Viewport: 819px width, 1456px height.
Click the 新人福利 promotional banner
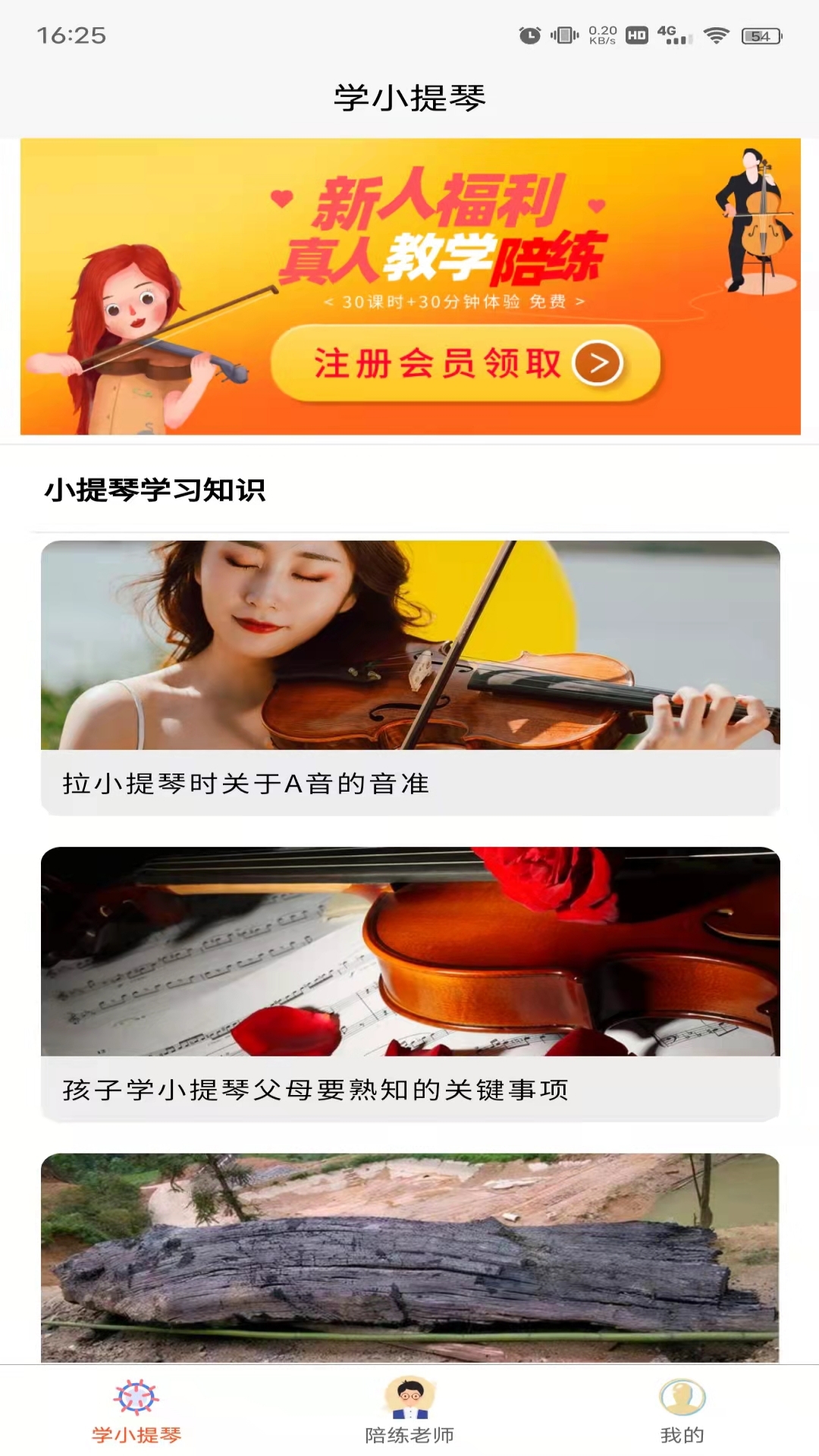coord(409,288)
